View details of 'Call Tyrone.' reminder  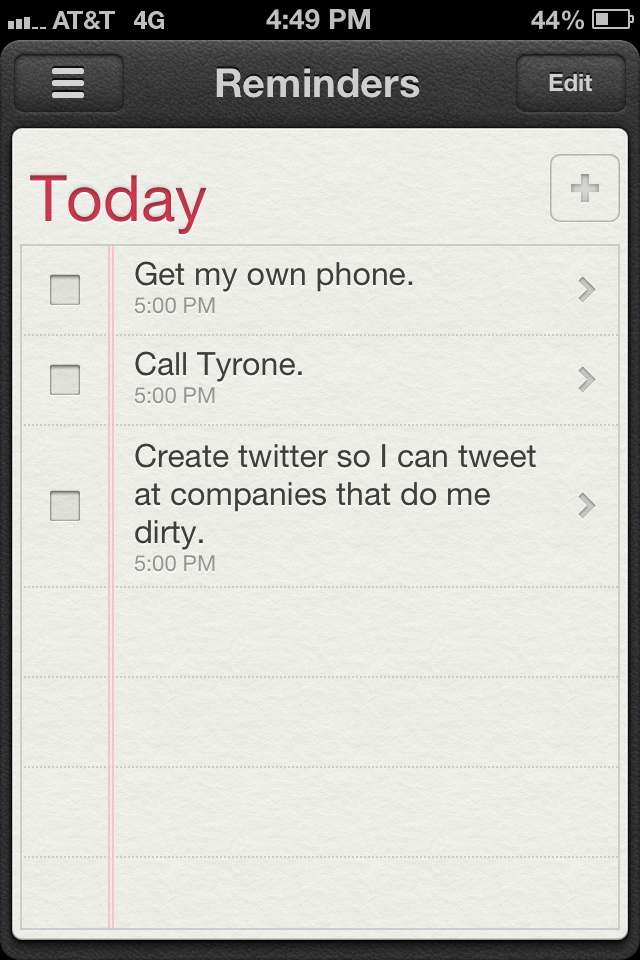tap(587, 380)
